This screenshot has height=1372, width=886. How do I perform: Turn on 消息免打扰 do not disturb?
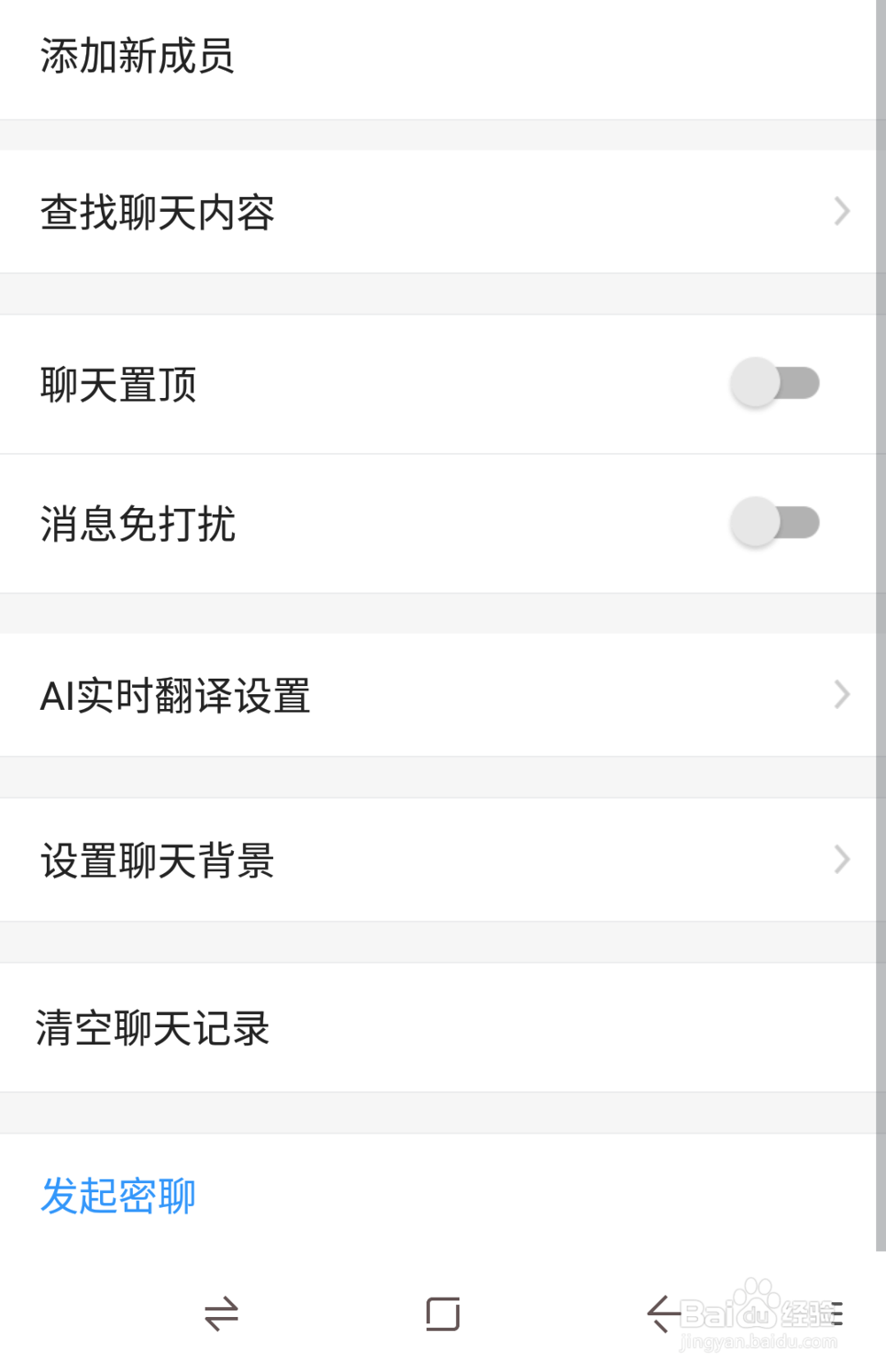pos(774,522)
